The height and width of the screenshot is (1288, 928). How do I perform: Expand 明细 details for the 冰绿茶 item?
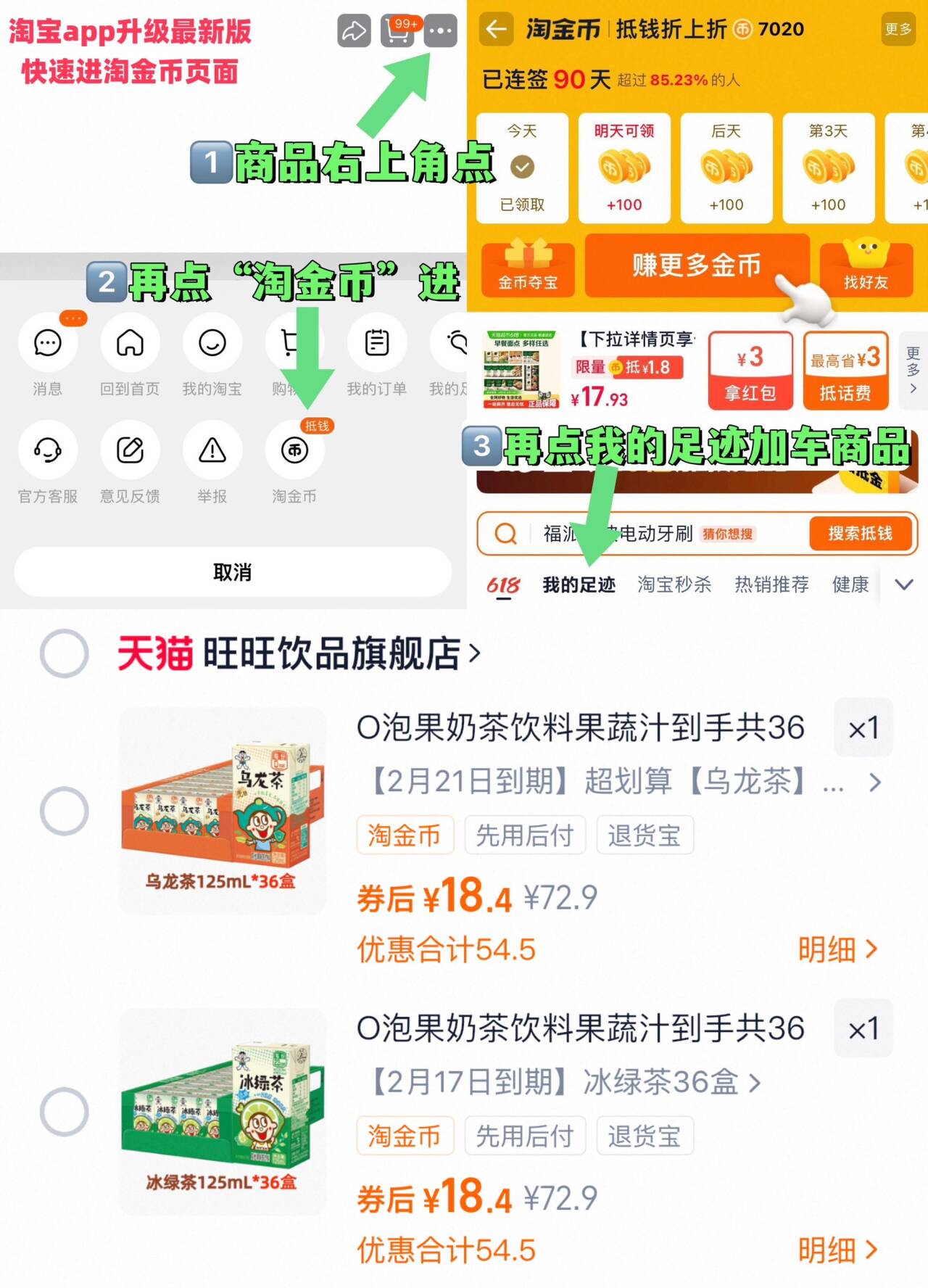pos(840,1250)
